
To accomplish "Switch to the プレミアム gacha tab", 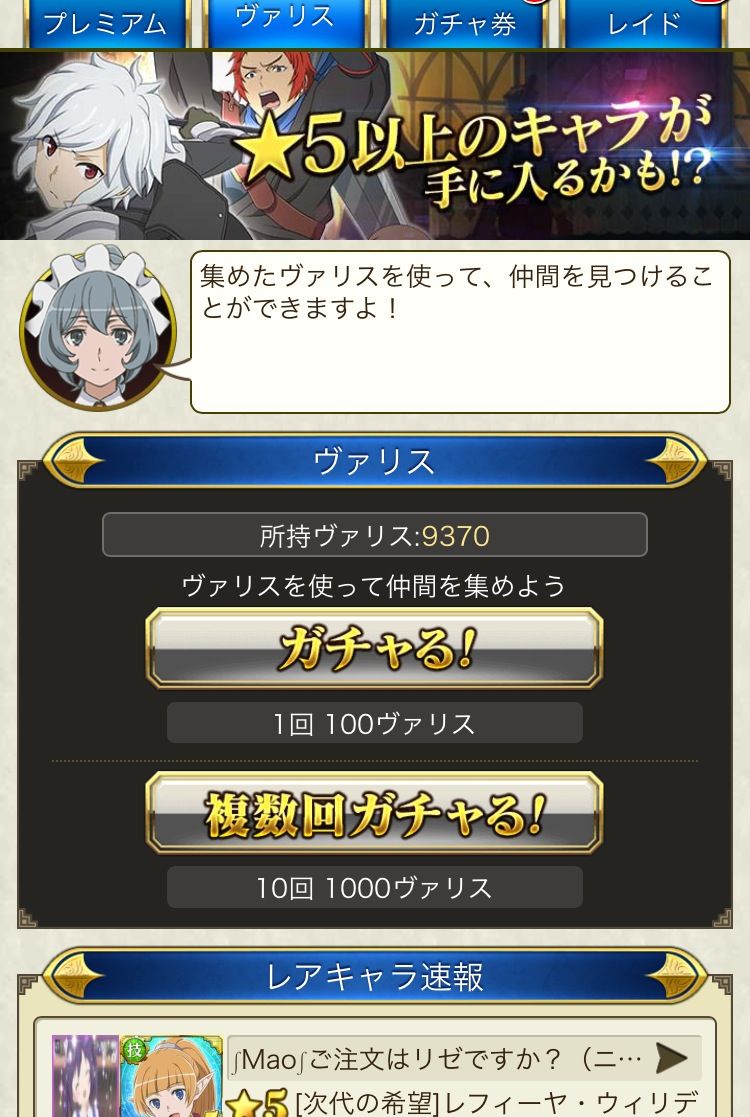I will (x=105, y=23).
